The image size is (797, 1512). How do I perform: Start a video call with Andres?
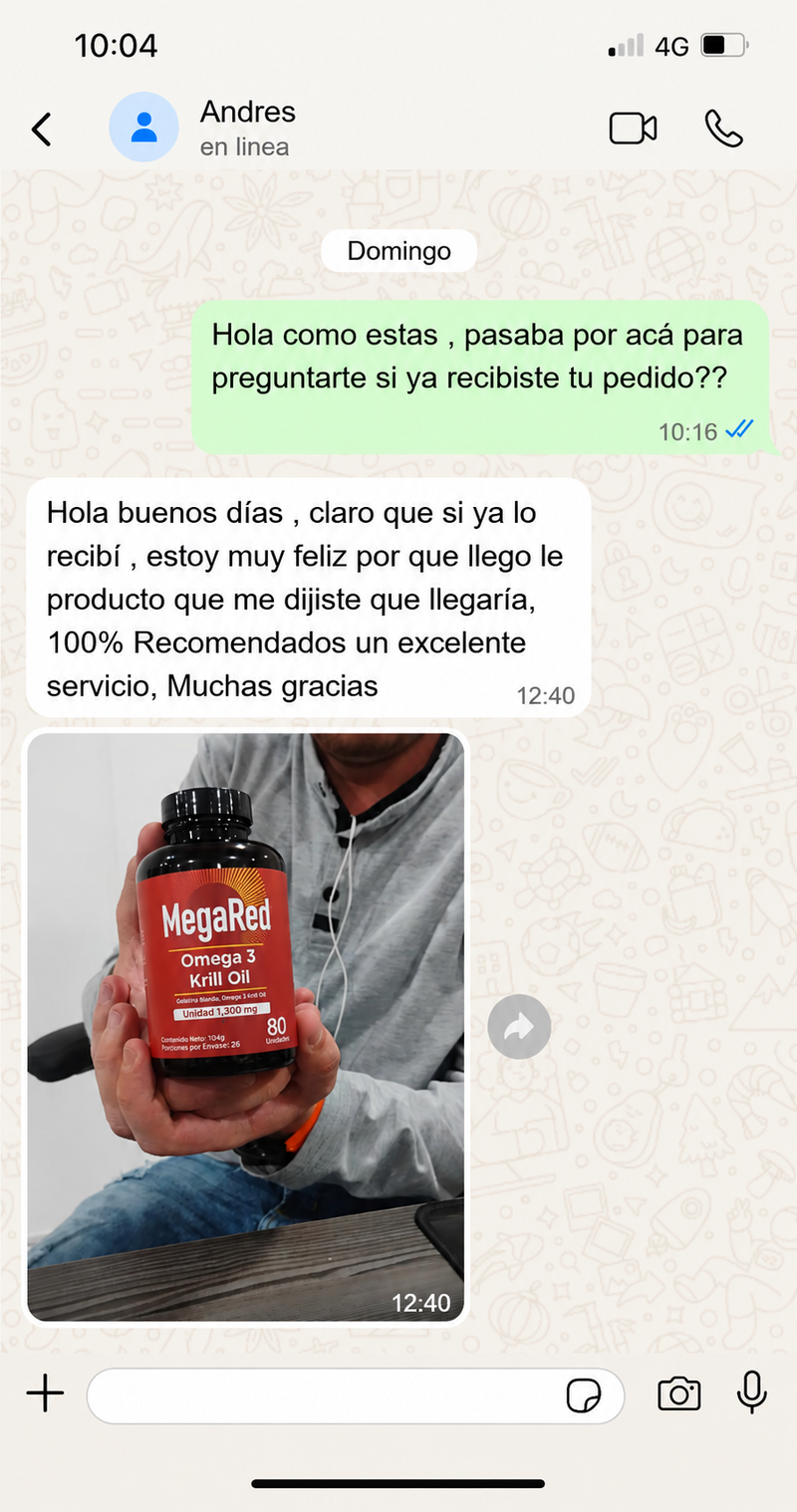pos(633,128)
